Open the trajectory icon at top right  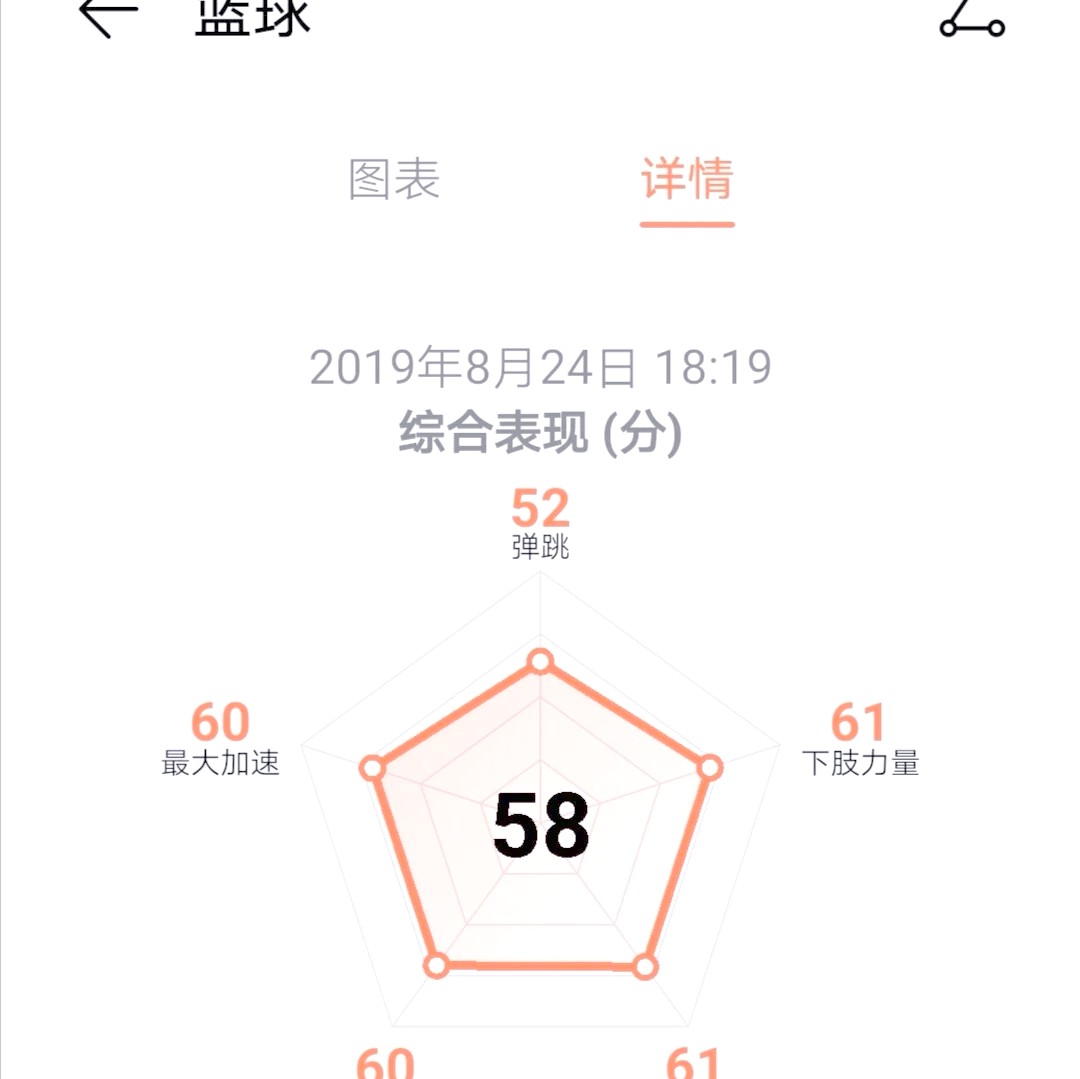coord(971,18)
